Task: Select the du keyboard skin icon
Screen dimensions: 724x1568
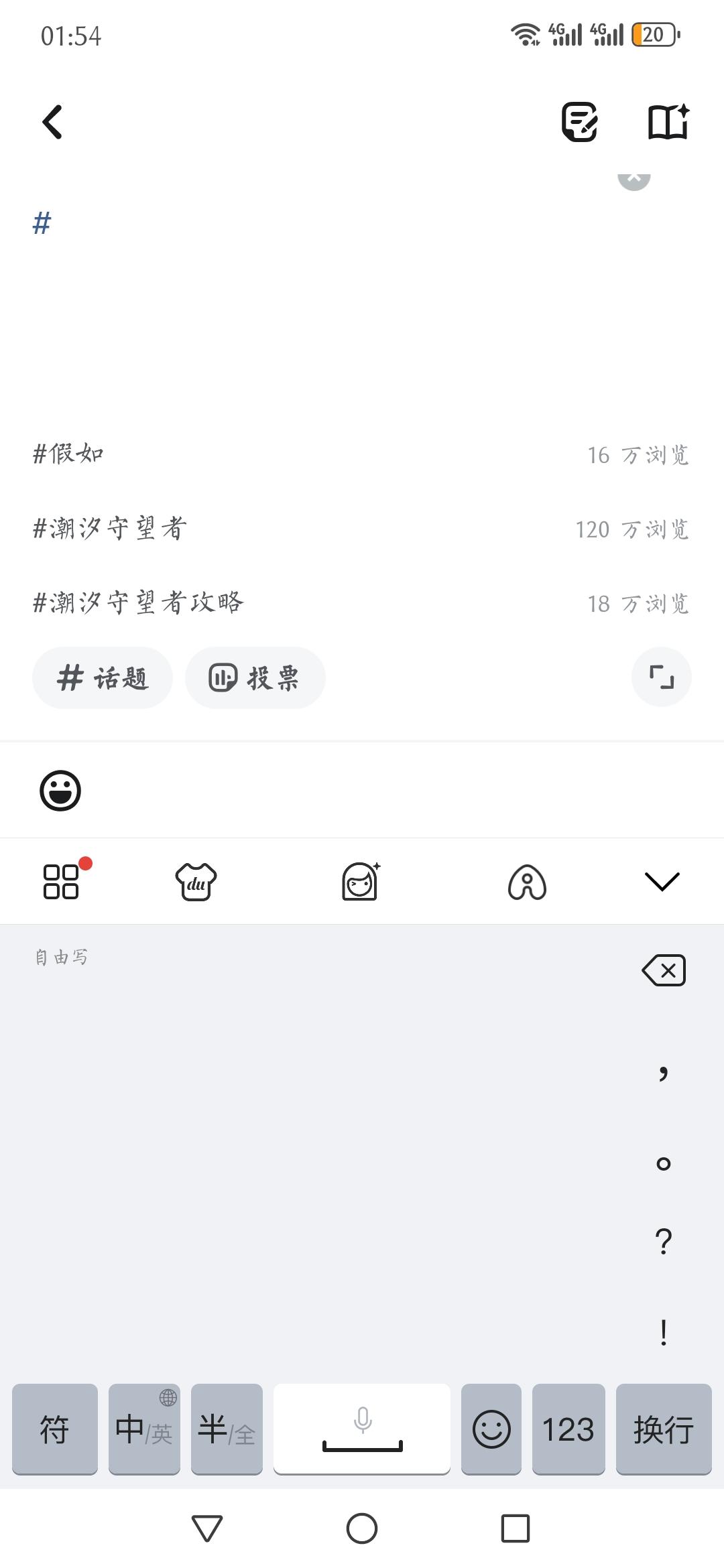Action: 195,883
